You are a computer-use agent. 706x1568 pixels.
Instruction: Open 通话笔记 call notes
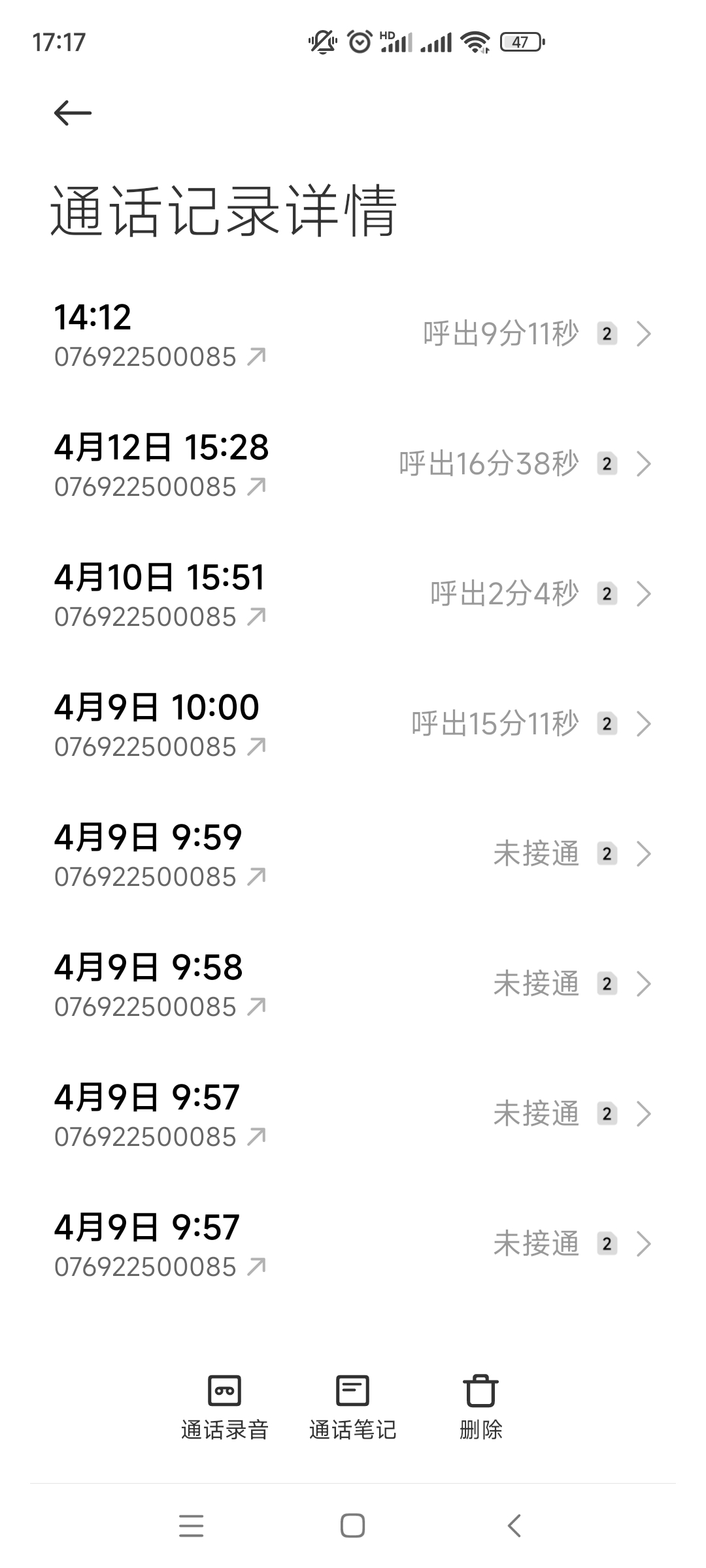[x=352, y=1406]
